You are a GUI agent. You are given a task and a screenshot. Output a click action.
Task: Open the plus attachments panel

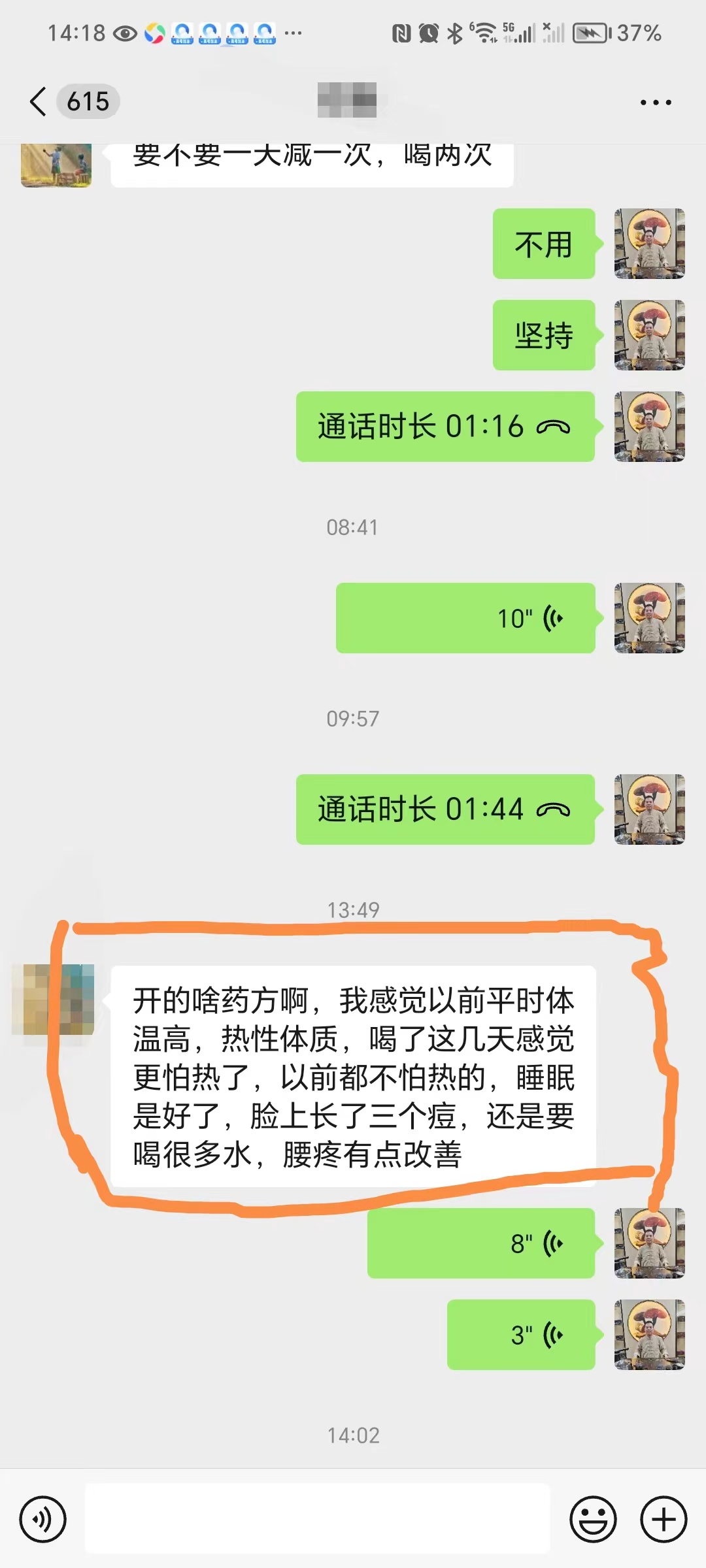pos(663,1519)
